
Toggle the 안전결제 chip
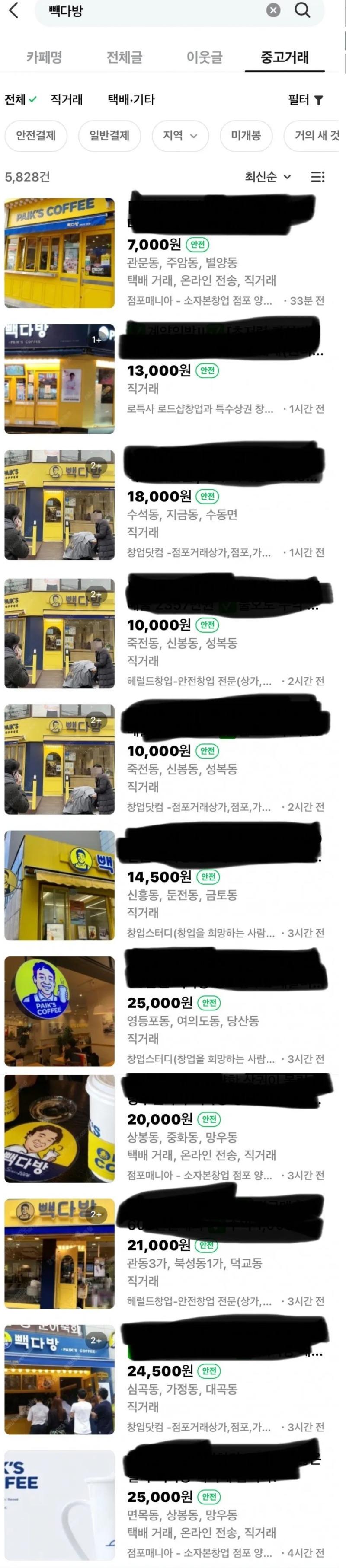tap(36, 135)
